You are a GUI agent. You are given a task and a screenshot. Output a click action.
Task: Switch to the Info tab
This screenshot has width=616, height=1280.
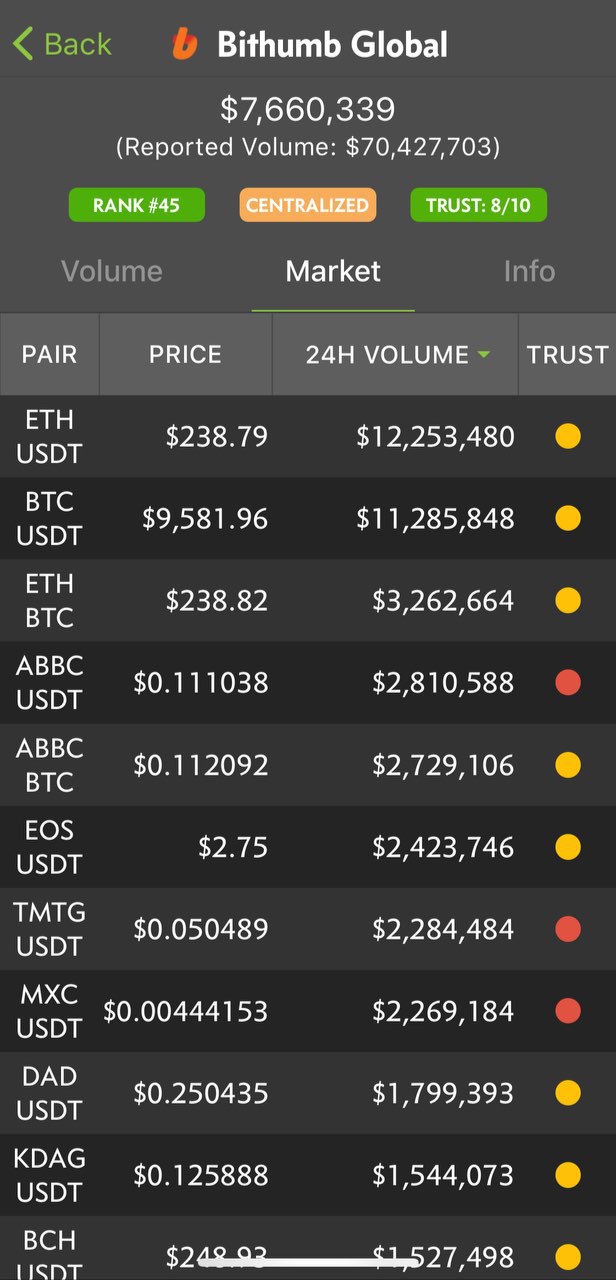(x=529, y=271)
